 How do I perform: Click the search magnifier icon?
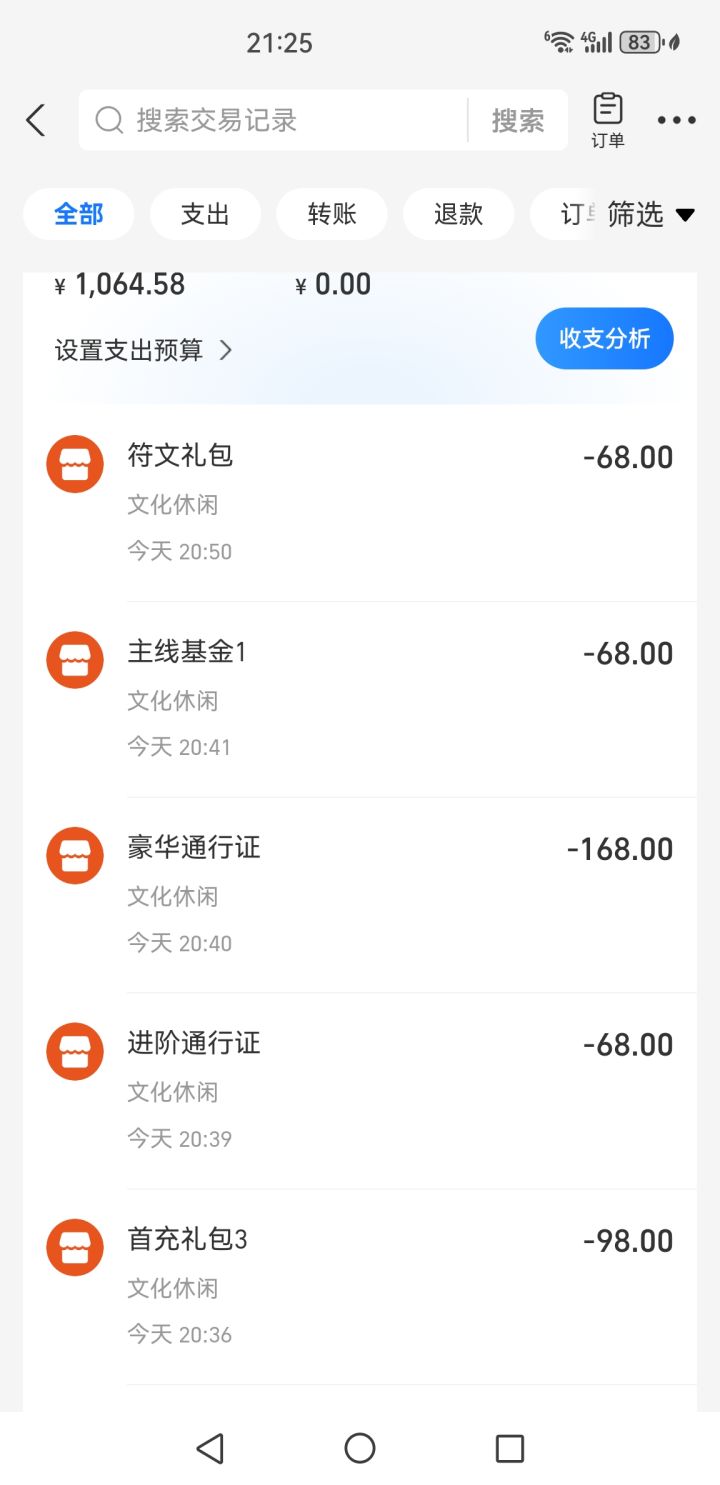(110, 120)
